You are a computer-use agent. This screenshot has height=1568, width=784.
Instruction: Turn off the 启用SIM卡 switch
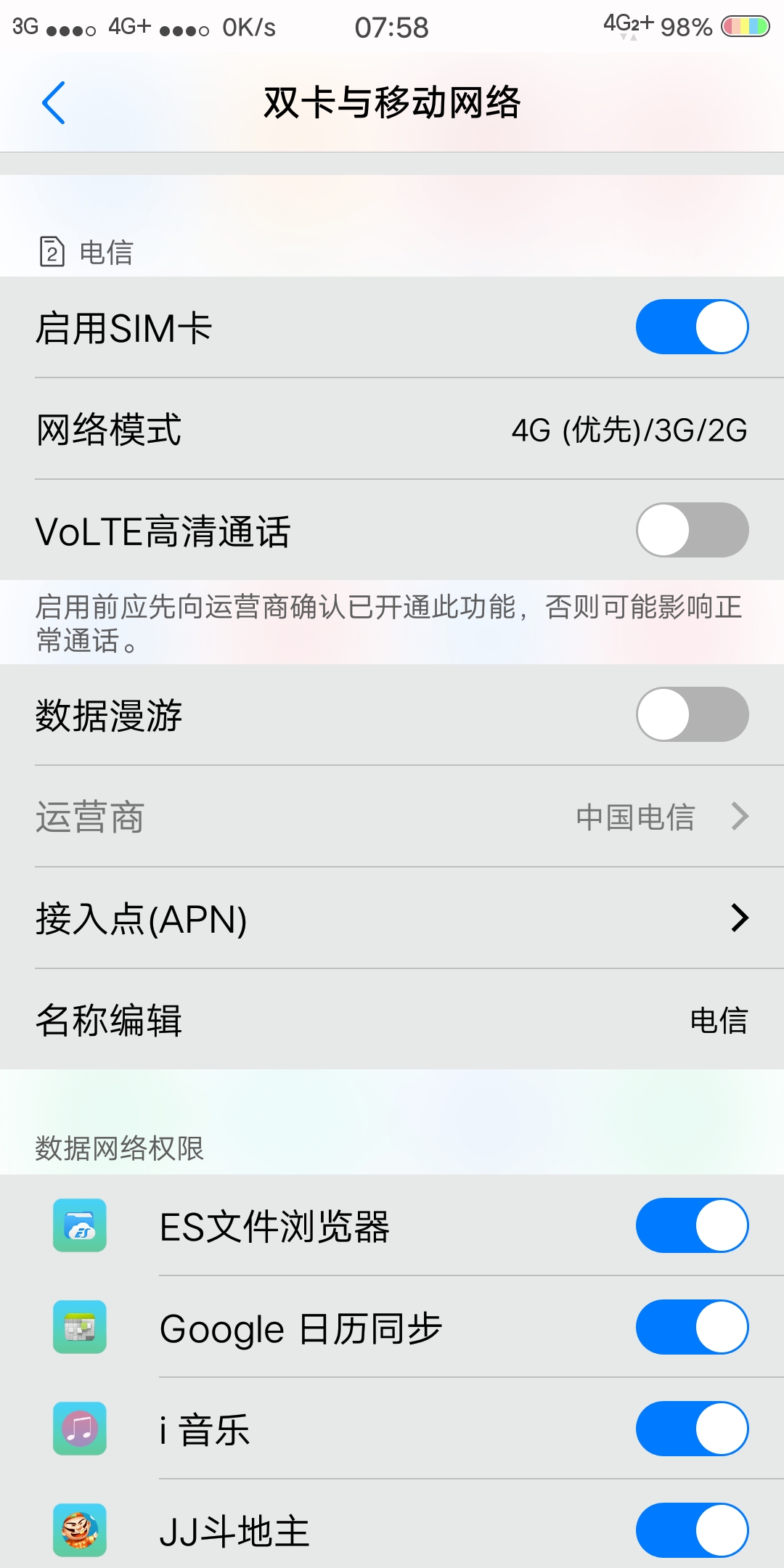692,327
